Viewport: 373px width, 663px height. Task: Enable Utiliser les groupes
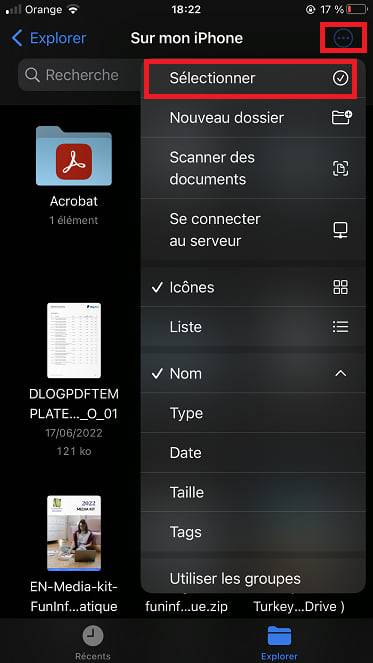tap(253, 578)
